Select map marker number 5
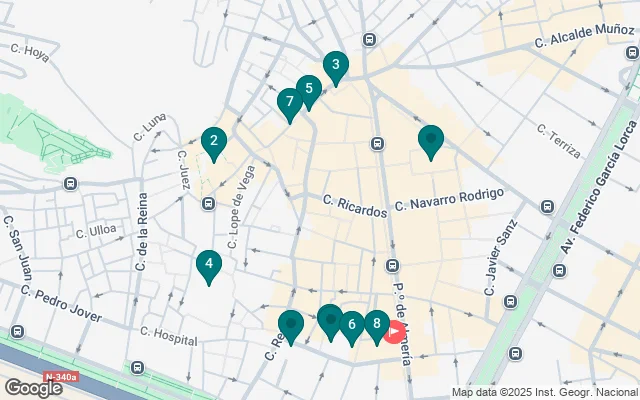Viewport: 640px width, 400px height. click(309, 88)
